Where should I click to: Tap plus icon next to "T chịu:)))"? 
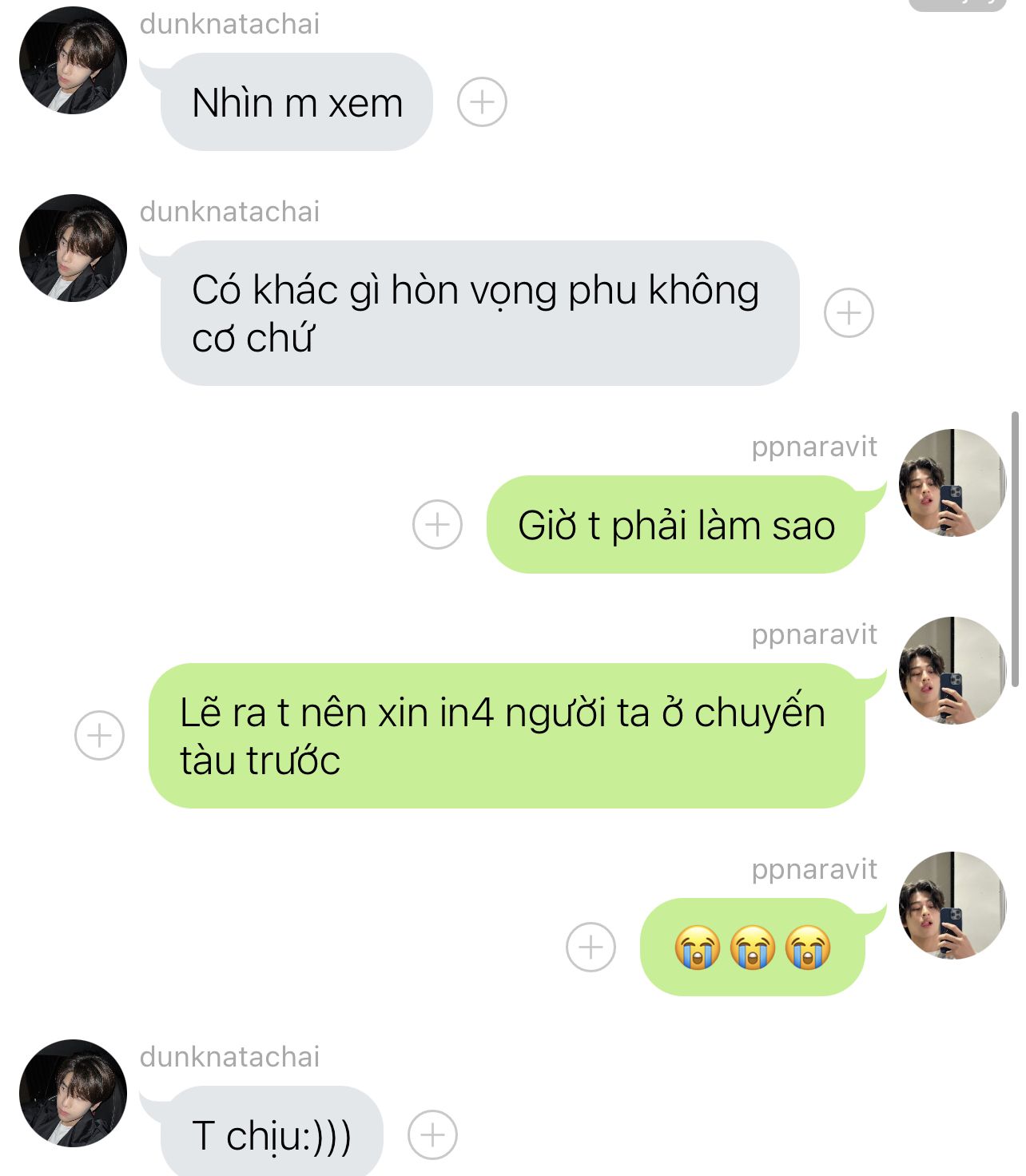(x=432, y=1134)
